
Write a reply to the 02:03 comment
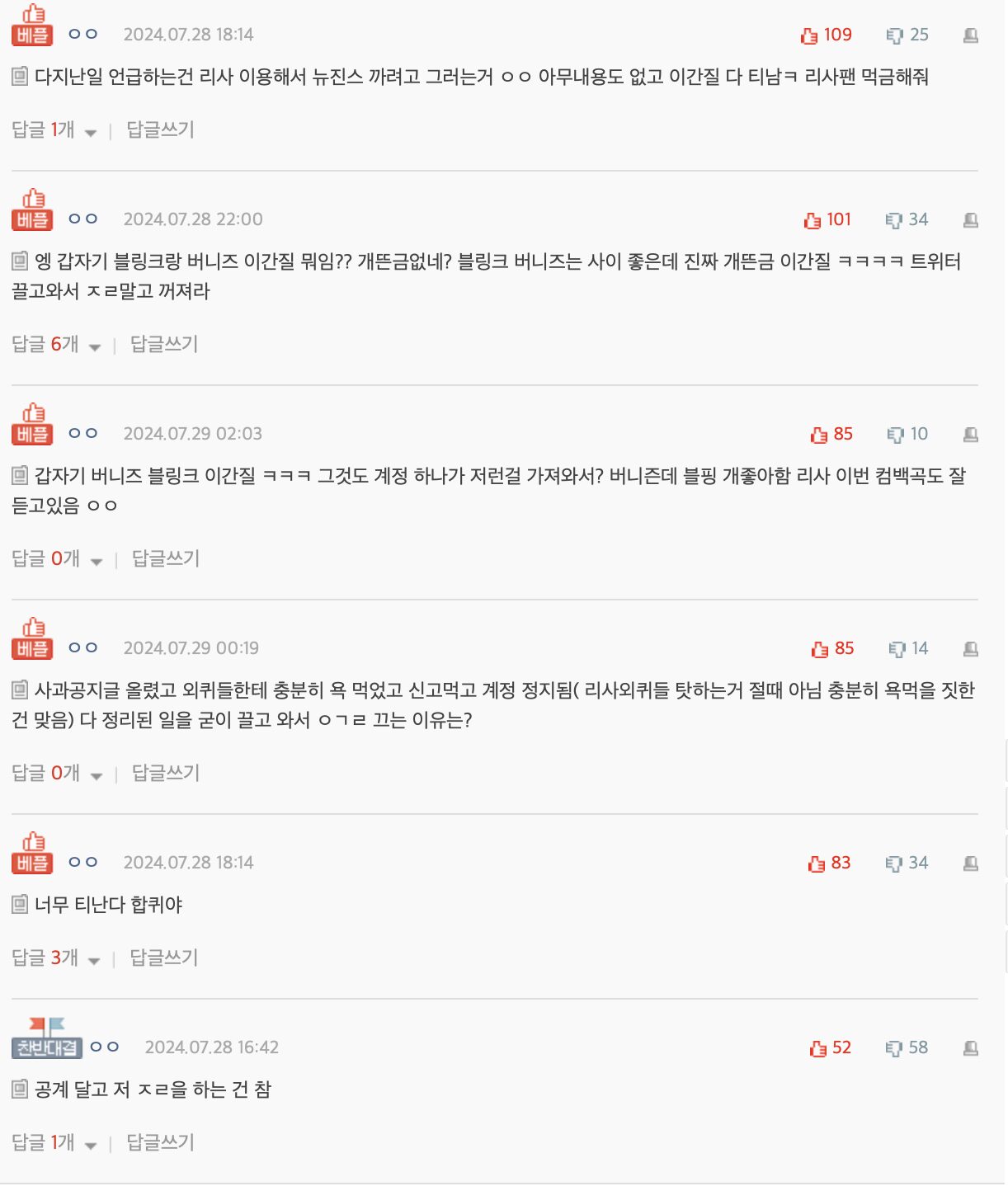point(166,559)
